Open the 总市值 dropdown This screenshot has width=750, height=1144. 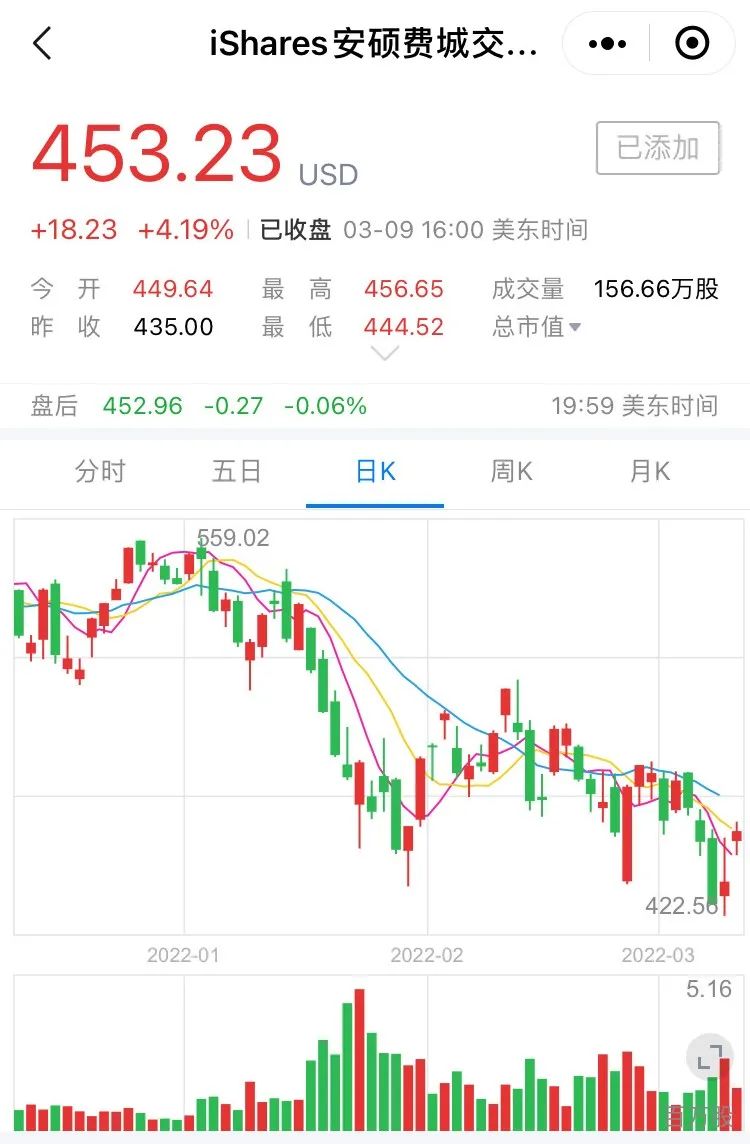pos(537,326)
